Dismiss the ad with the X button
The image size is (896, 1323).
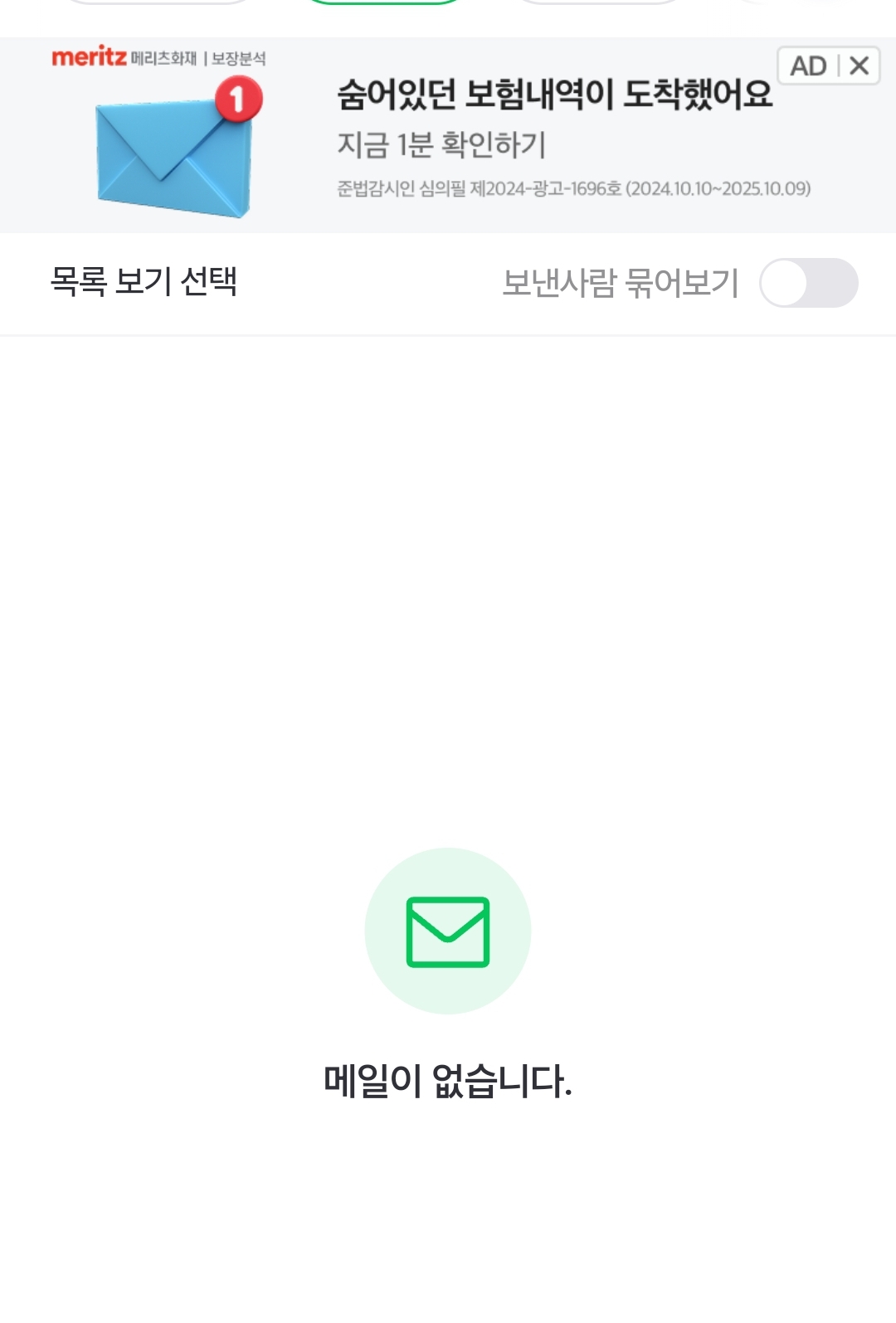(859, 66)
